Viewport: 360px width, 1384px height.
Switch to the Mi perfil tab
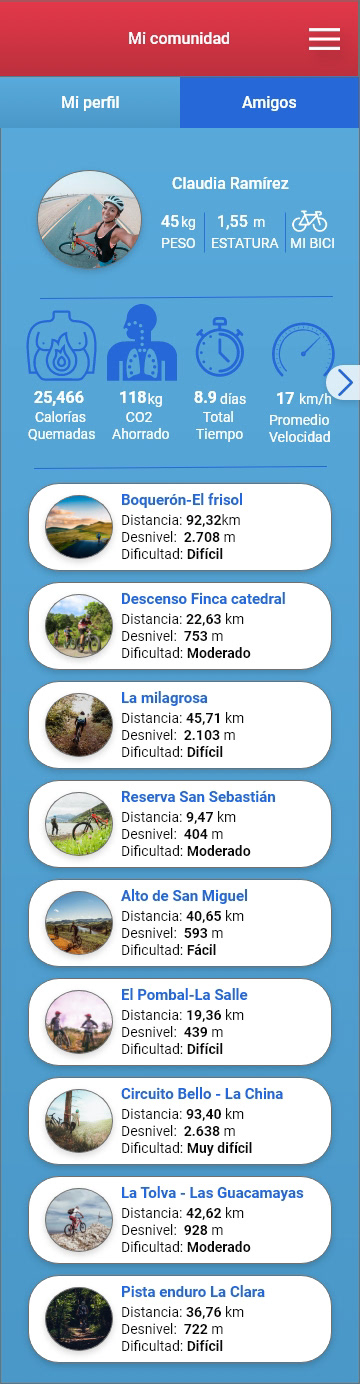(x=90, y=102)
